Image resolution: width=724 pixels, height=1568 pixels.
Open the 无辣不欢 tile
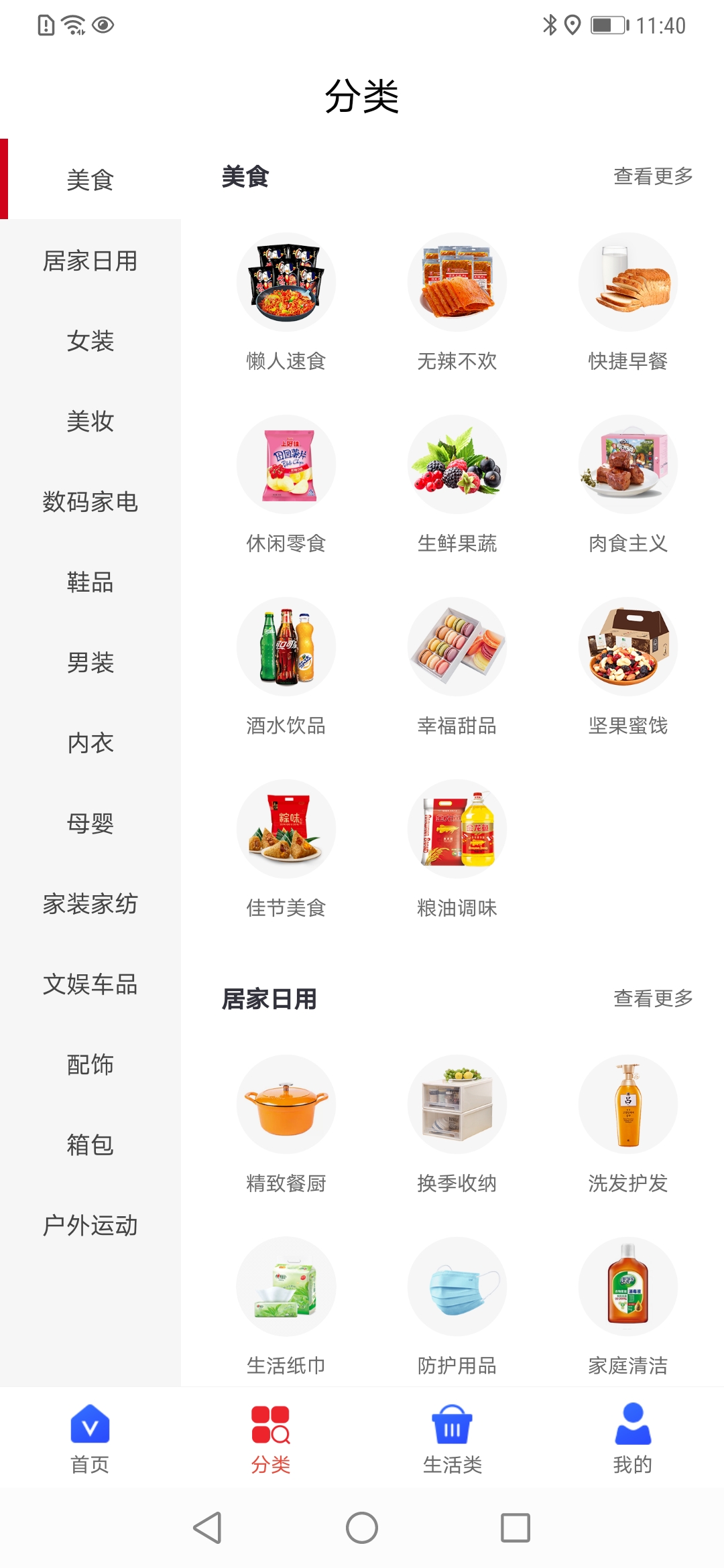point(457,302)
